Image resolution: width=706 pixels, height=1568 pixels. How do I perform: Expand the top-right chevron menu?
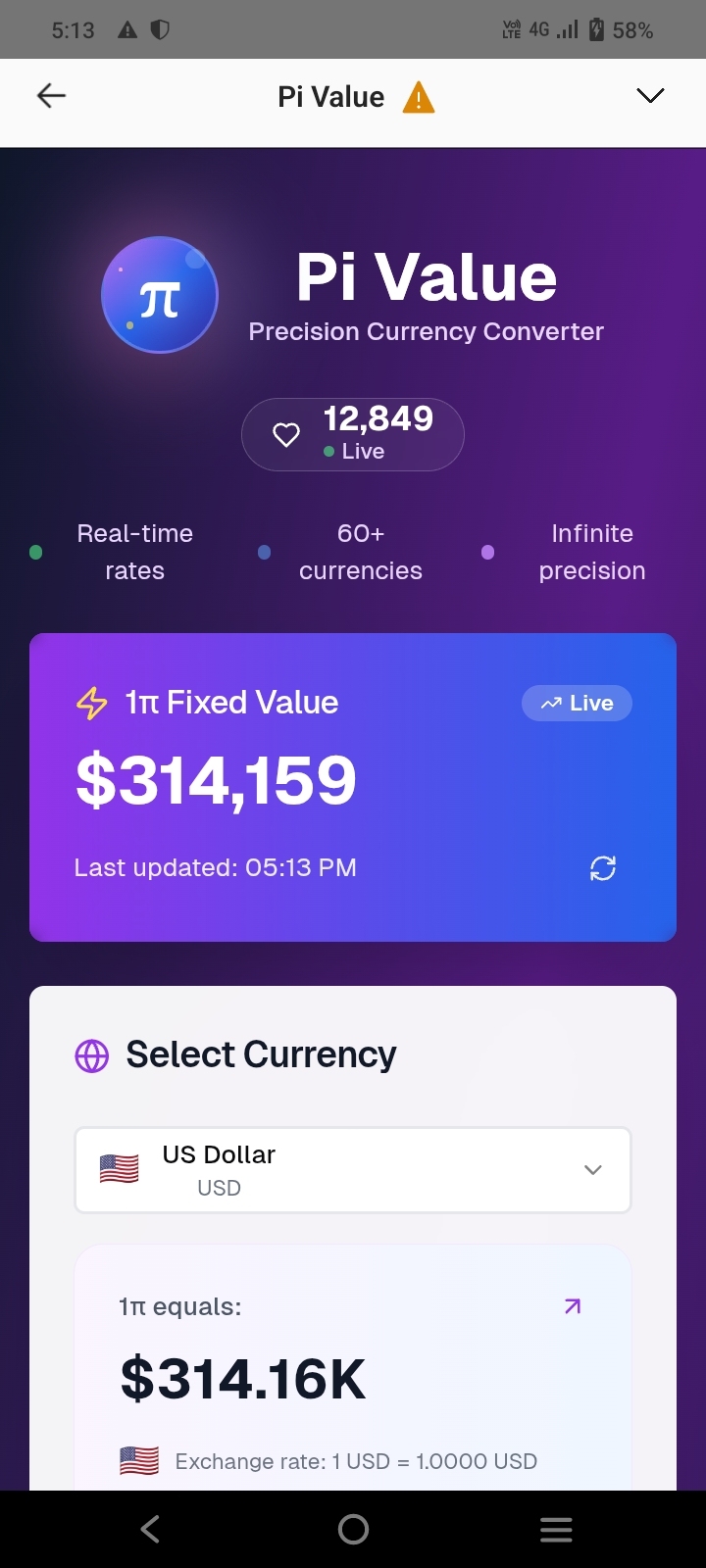650,95
